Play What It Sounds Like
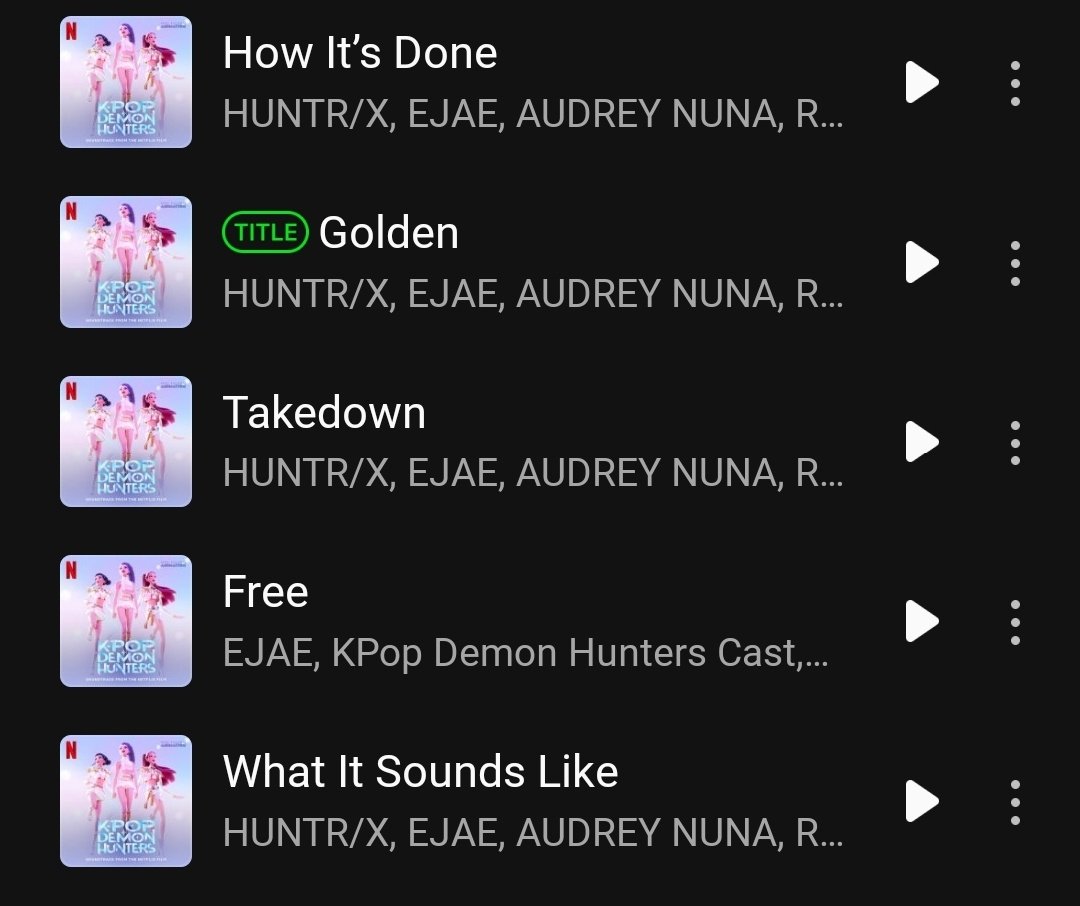 (921, 800)
